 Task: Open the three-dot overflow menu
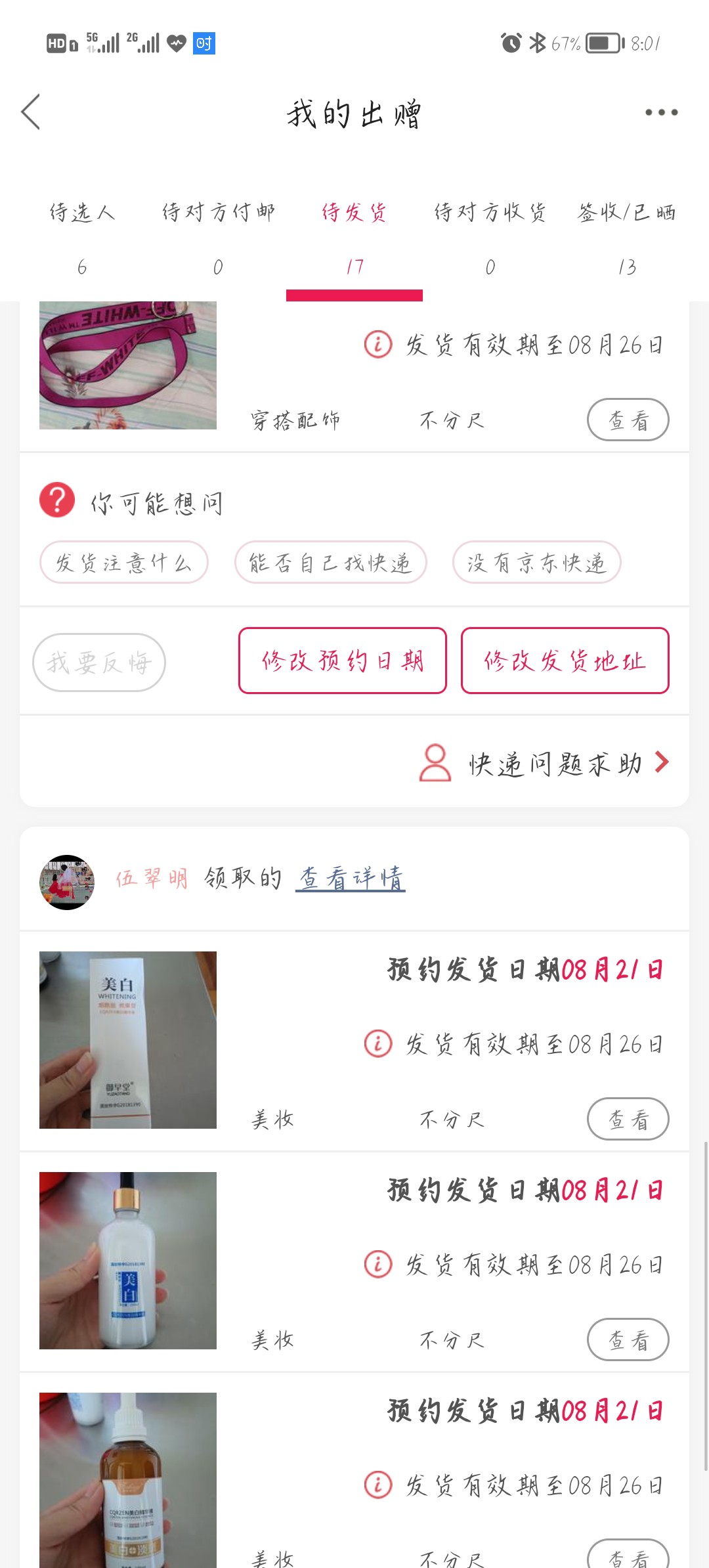[x=661, y=112]
